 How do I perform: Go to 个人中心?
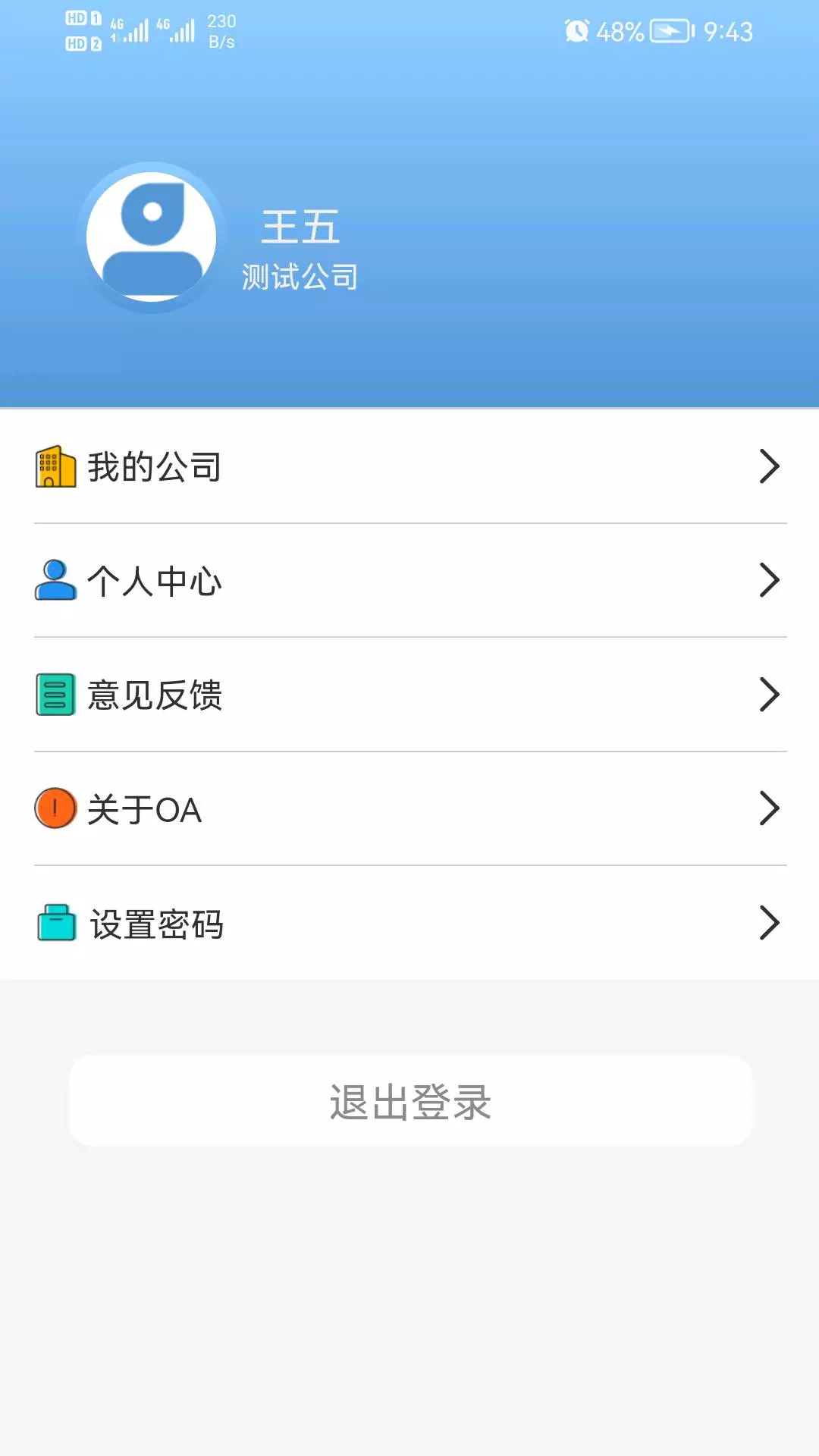coord(409,581)
